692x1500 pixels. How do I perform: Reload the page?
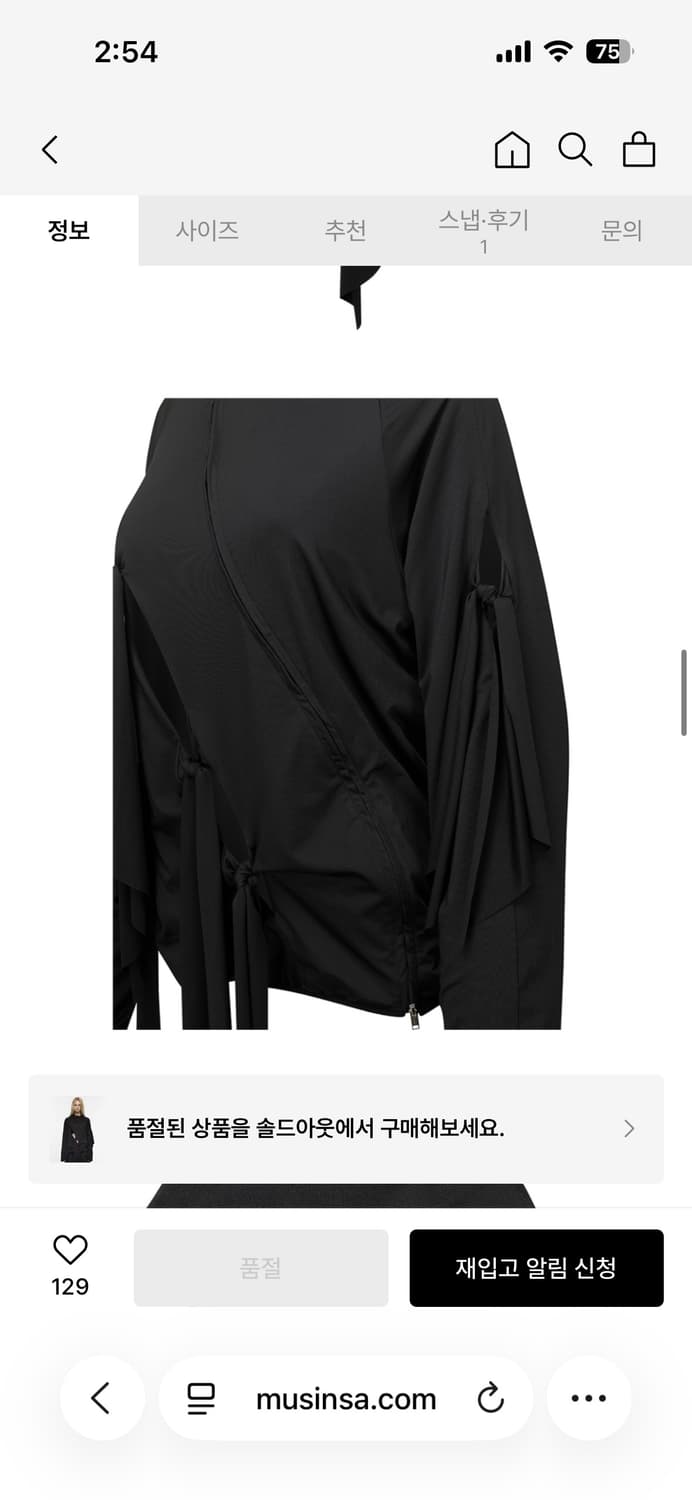[491, 1398]
